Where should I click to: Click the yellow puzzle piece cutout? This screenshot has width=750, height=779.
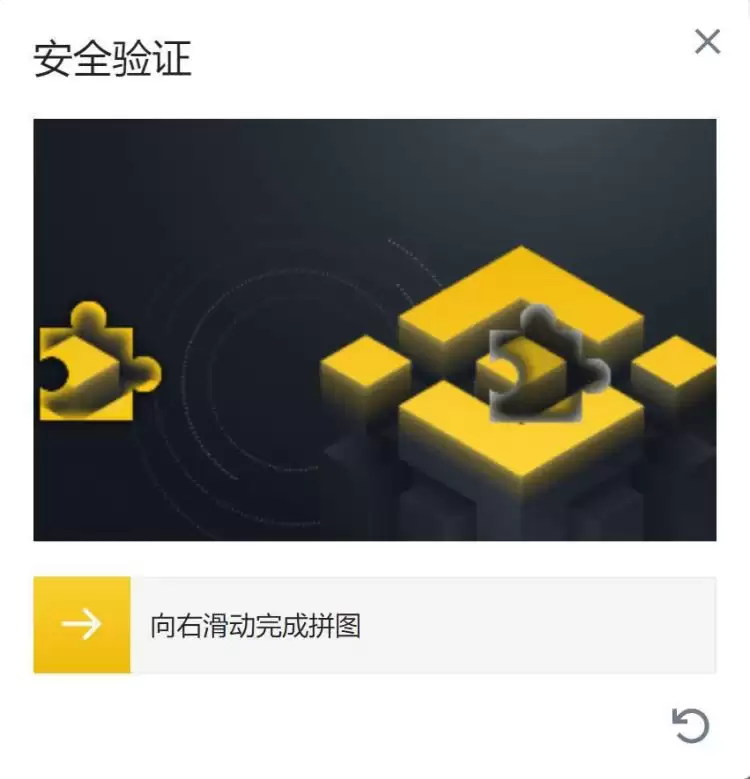tap(90, 370)
